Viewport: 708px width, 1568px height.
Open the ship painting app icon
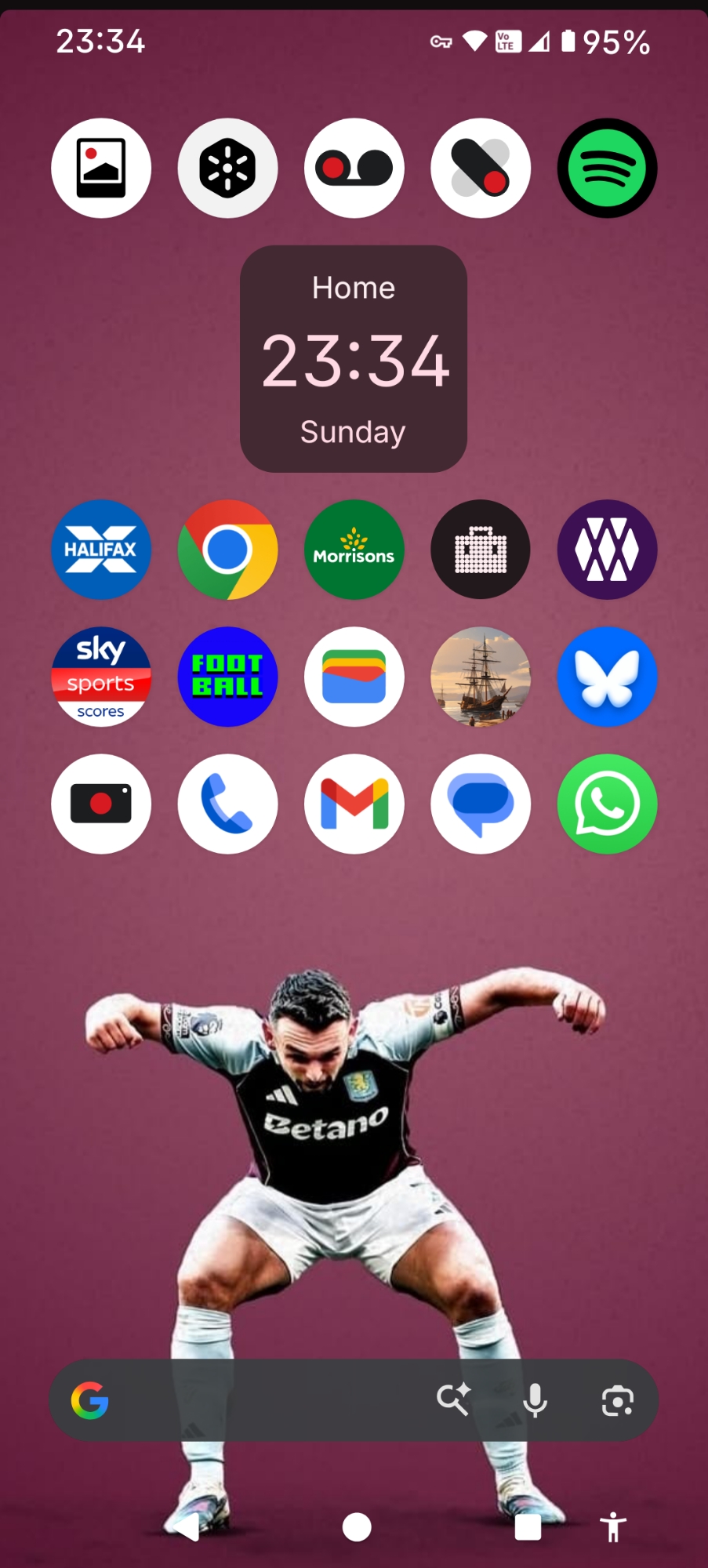tap(481, 677)
